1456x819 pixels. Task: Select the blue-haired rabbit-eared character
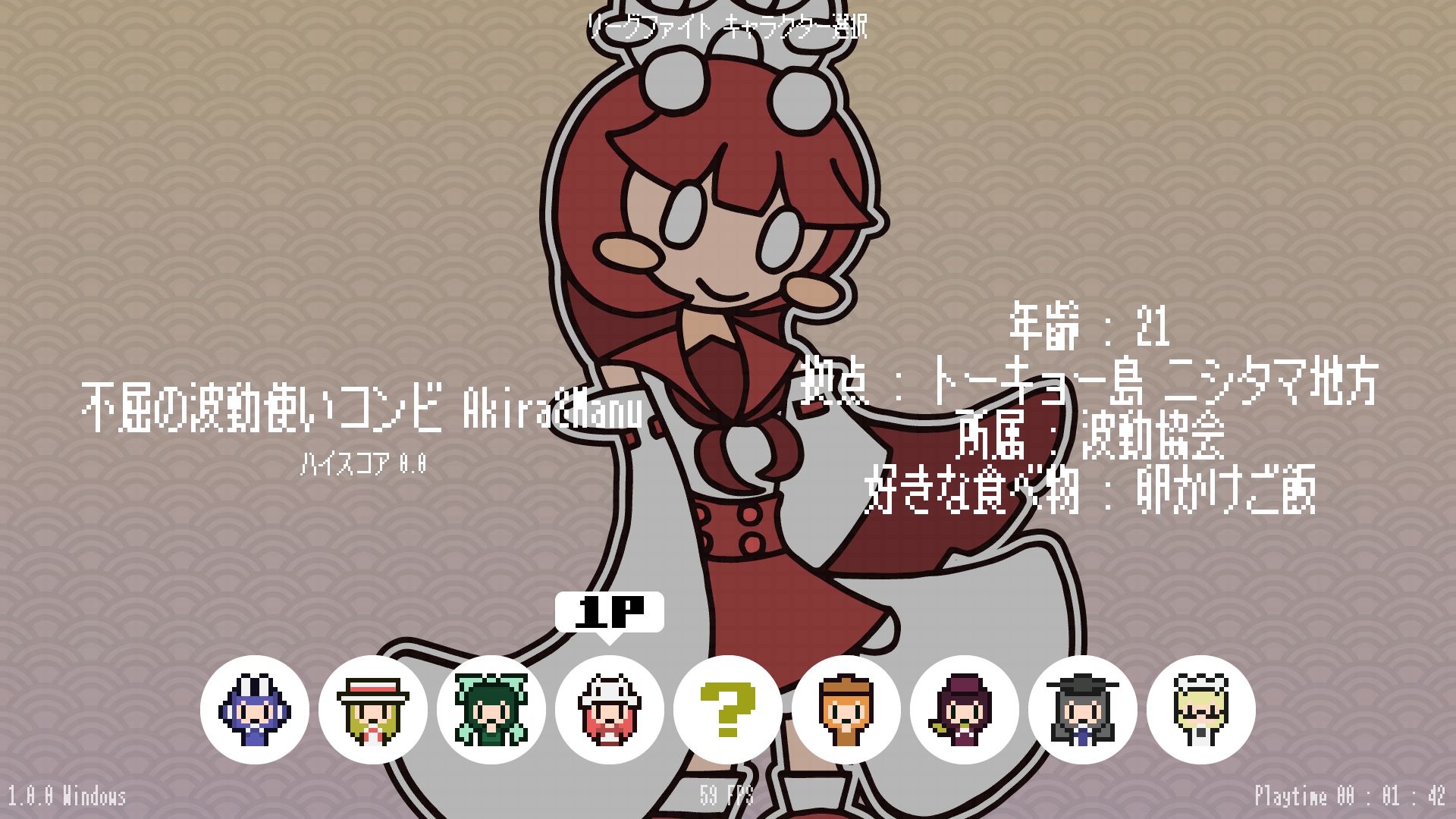255,710
